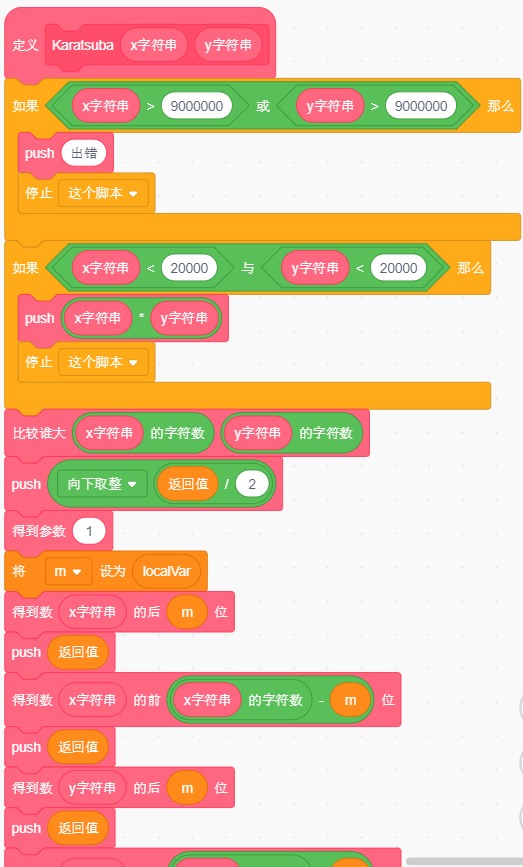Open the 向下取整 operator dropdown
Screen dimensions: 523x867
102,484
